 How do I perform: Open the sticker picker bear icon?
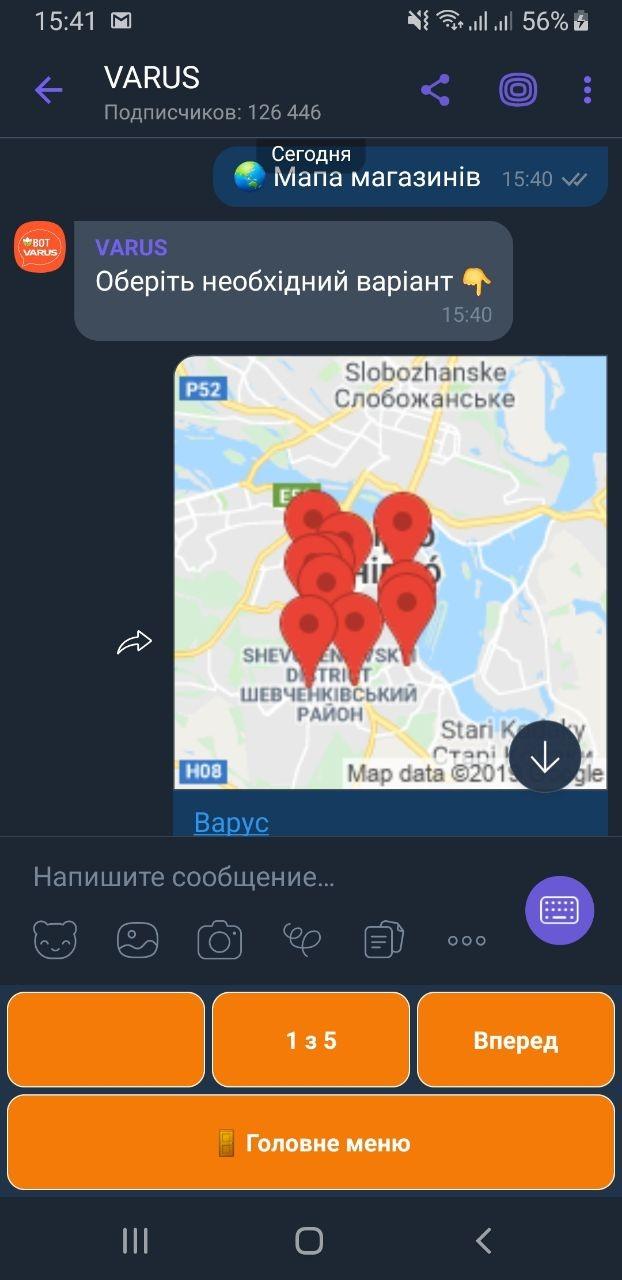click(55, 940)
